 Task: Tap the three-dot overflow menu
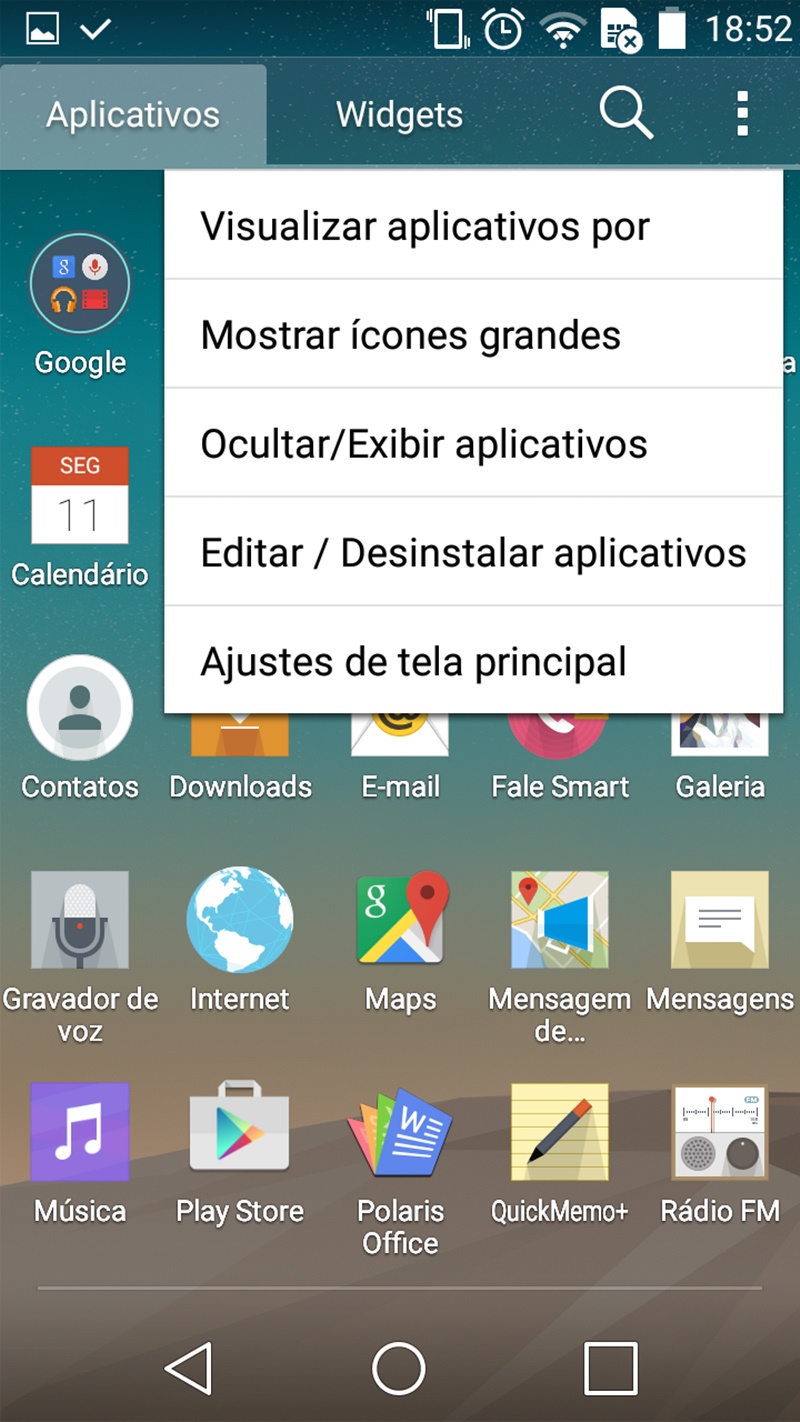click(742, 114)
